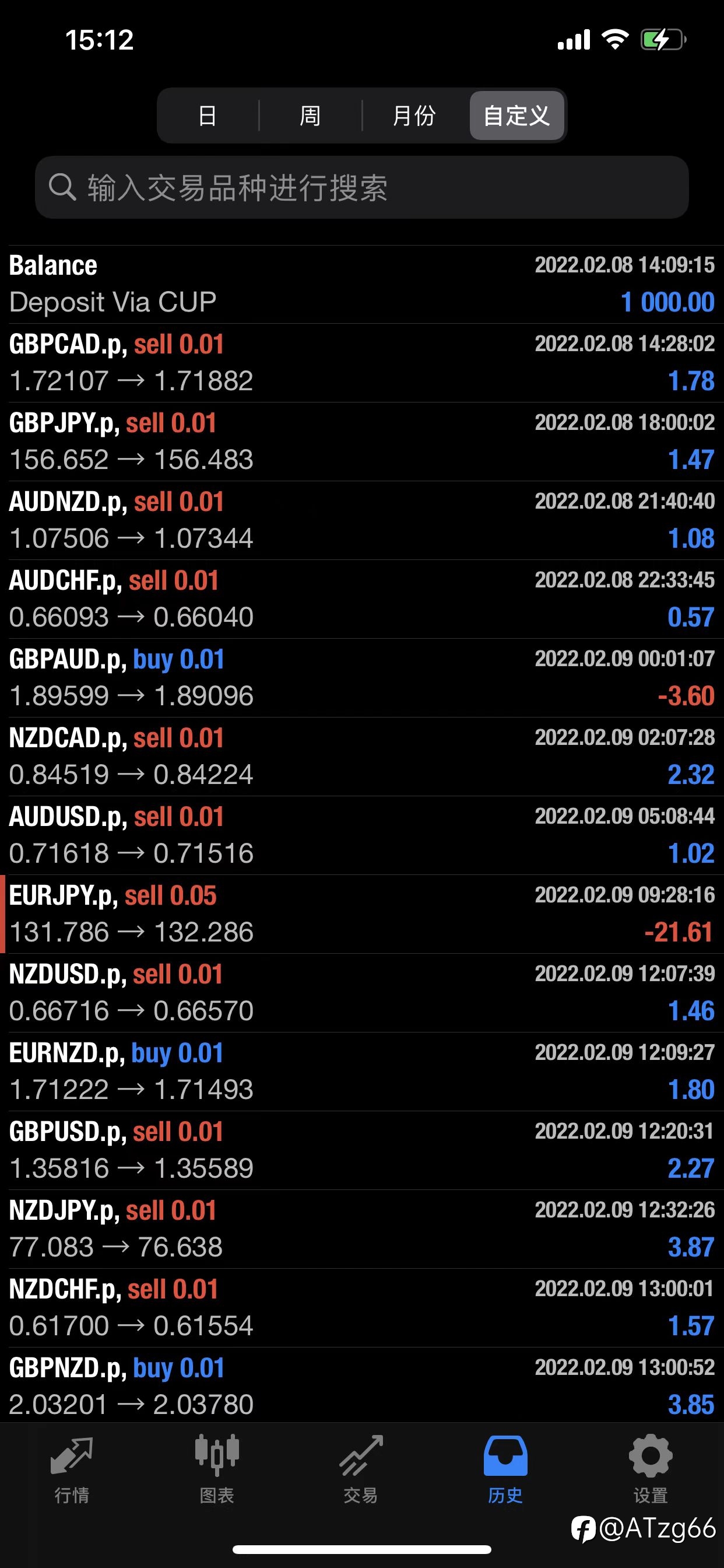Open the NZDCAD.p sell trade row

362,757
